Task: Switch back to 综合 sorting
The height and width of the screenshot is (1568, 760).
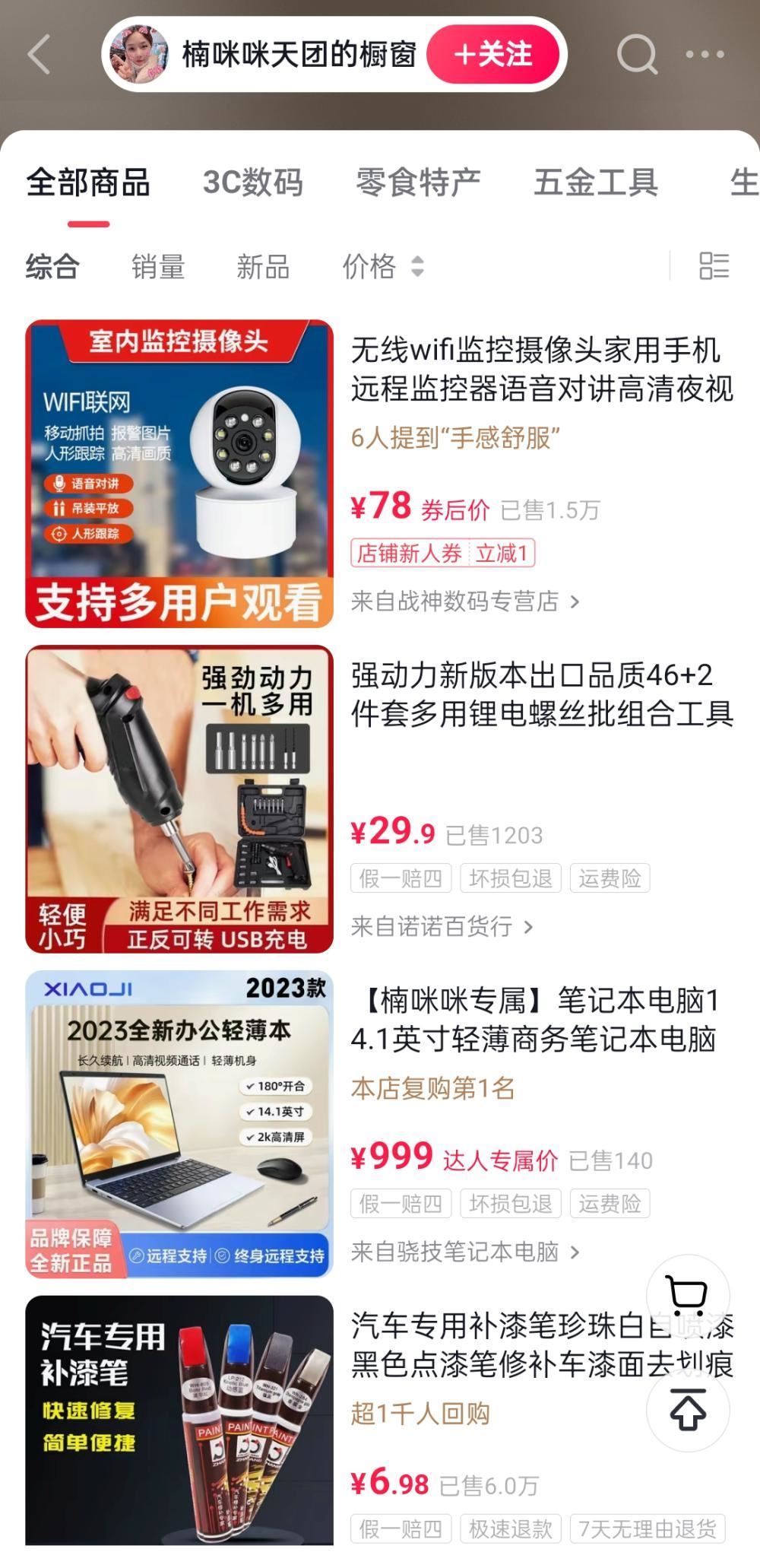Action: (51, 266)
